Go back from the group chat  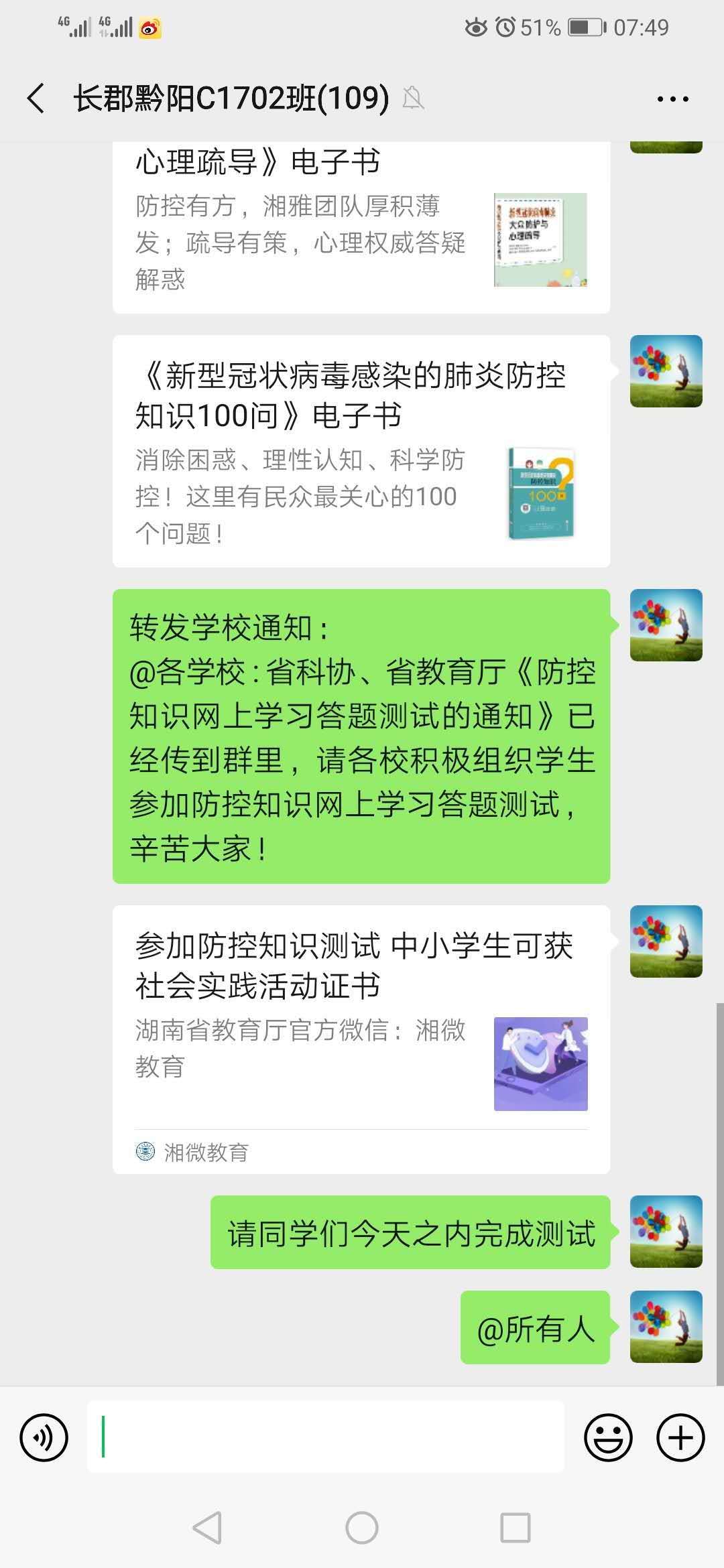click(36, 99)
